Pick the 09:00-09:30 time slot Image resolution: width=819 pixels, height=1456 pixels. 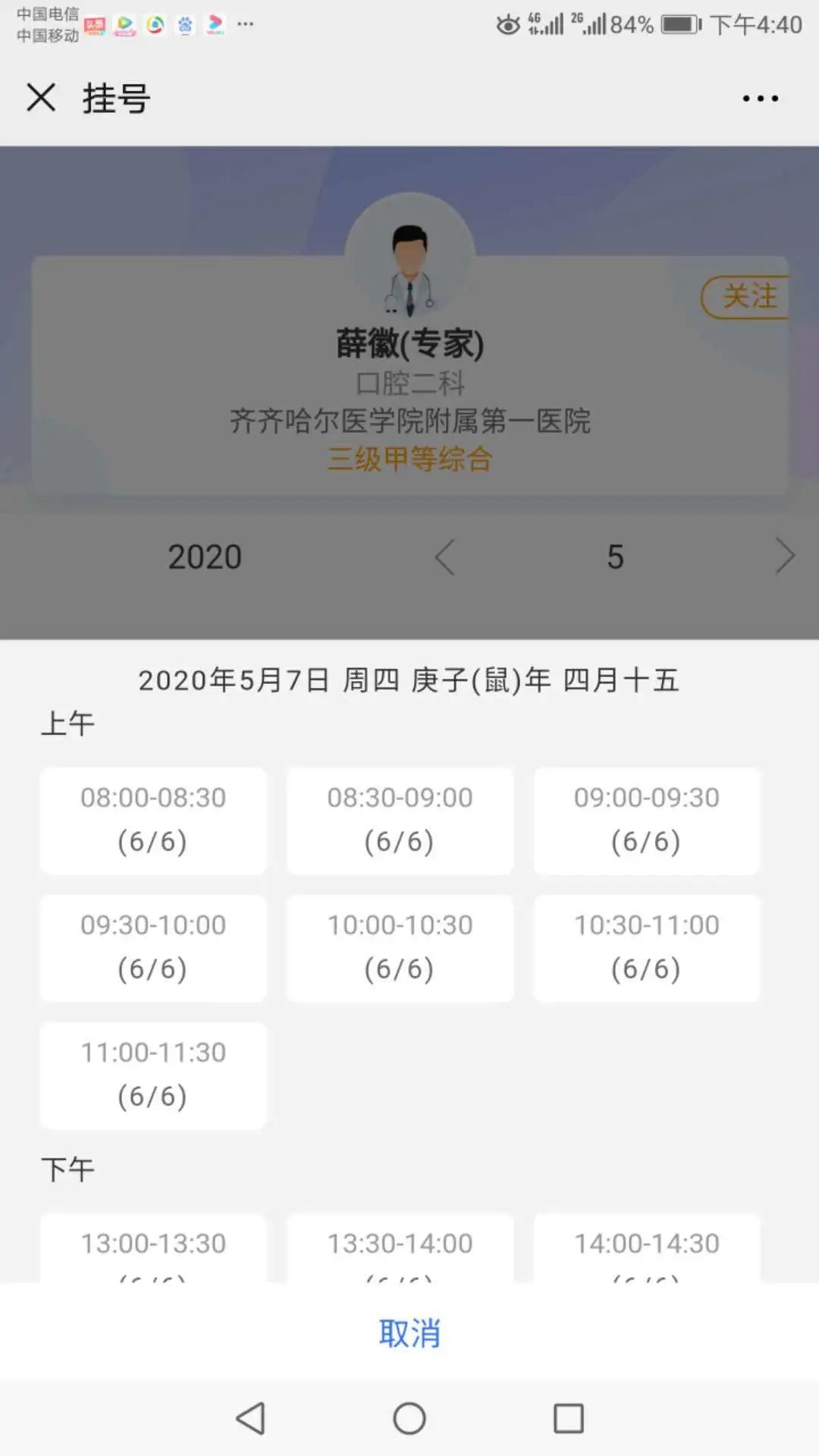click(646, 821)
